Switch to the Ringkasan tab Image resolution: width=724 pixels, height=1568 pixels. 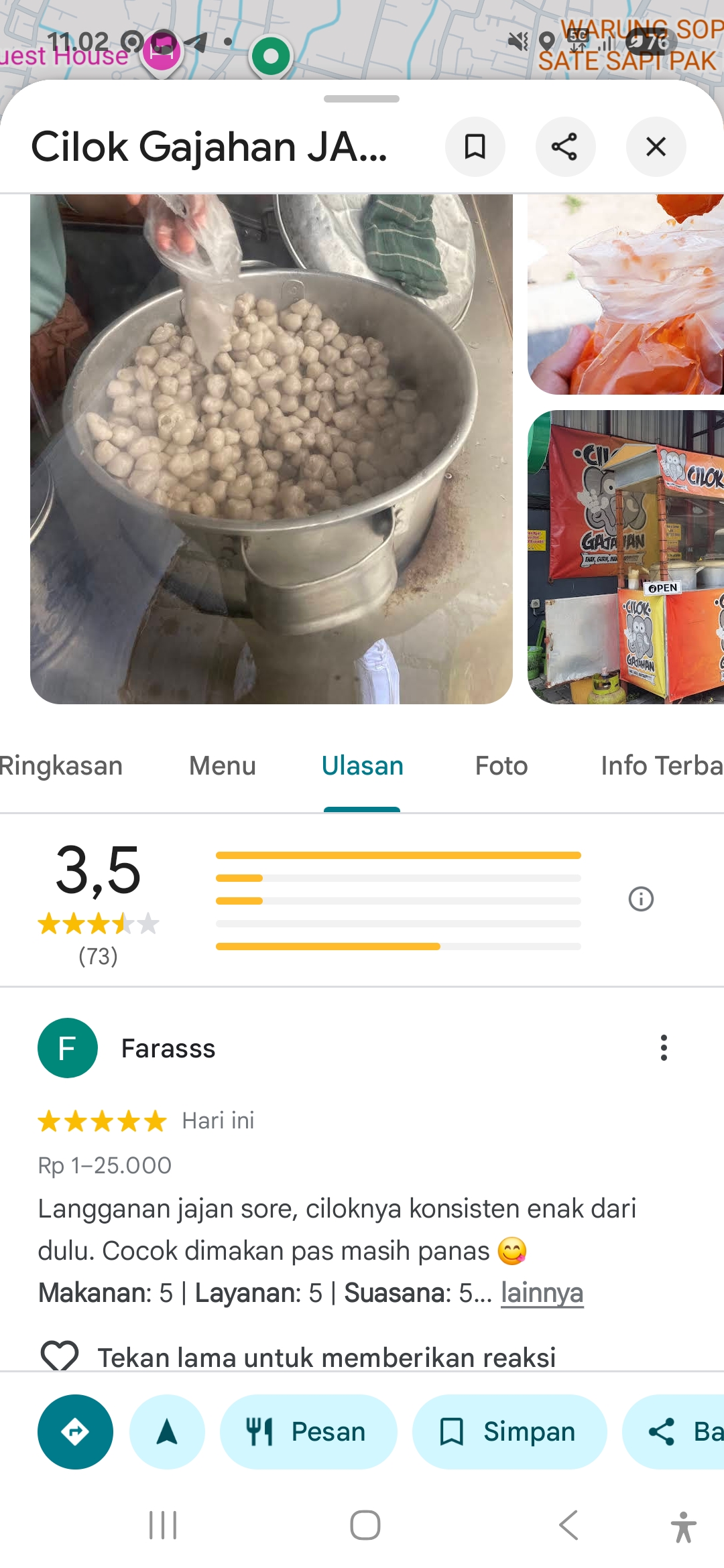click(x=60, y=766)
